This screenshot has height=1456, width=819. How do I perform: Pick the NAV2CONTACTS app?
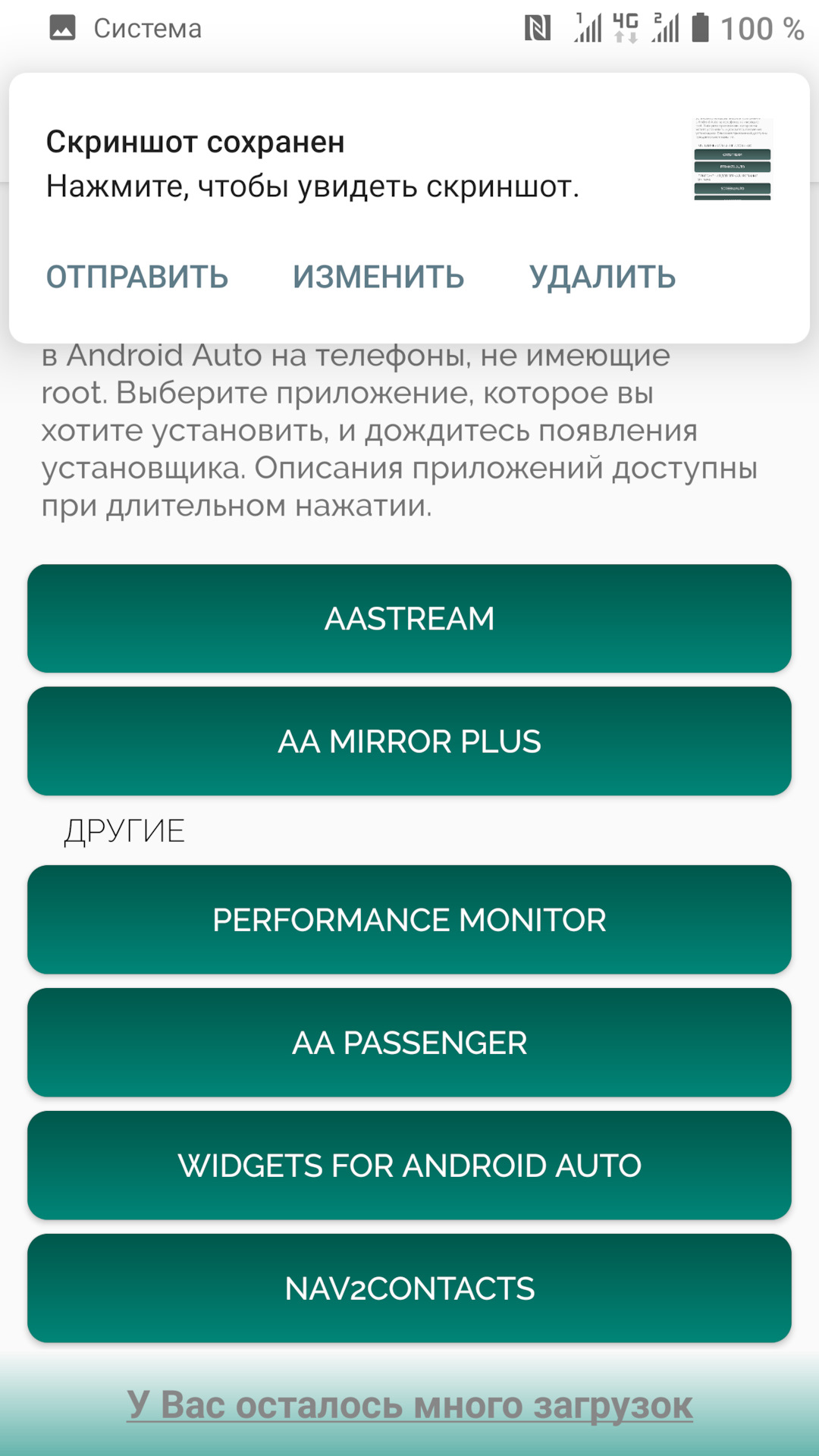click(x=409, y=1288)
